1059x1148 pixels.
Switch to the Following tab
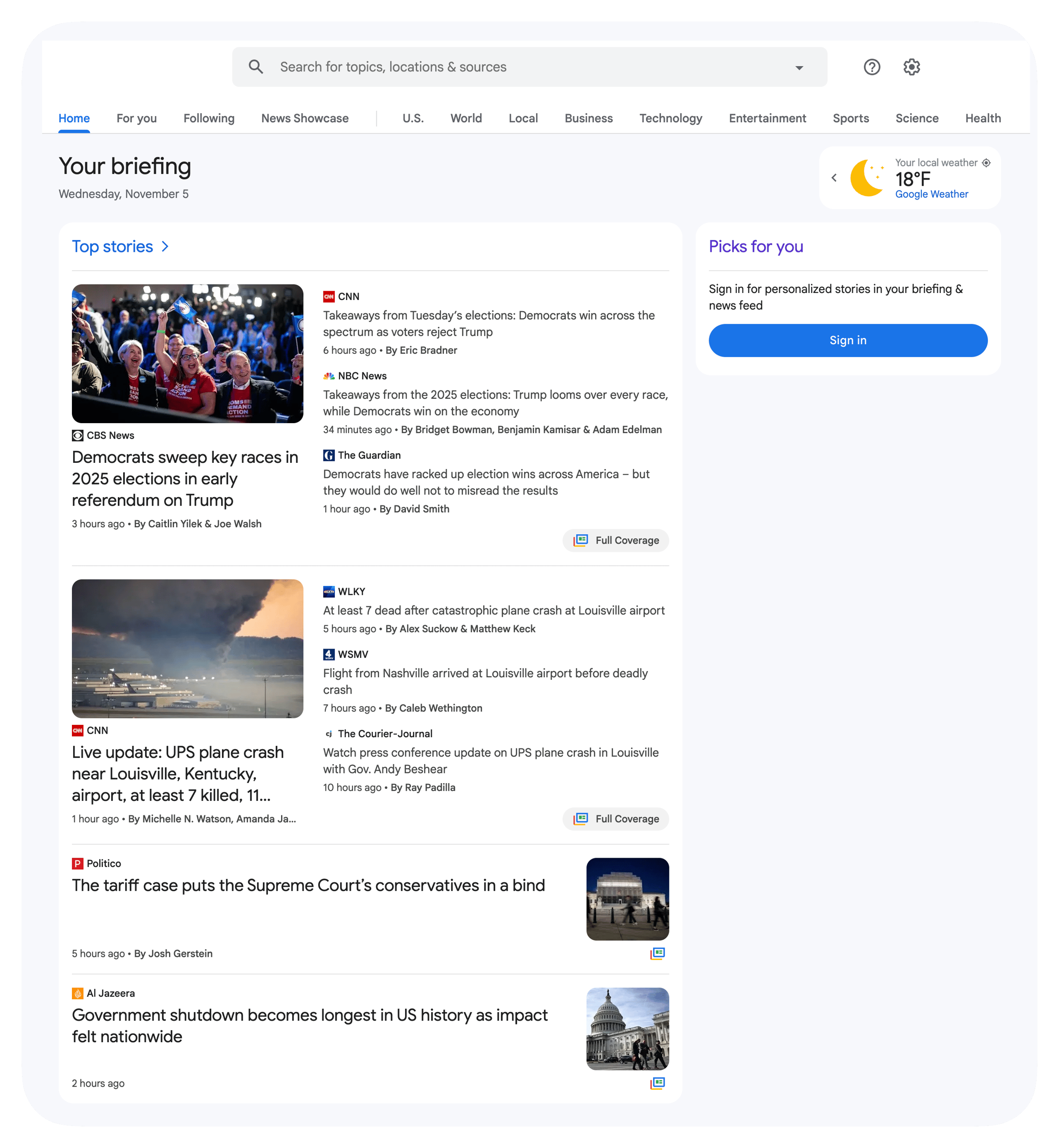(209, 118)
